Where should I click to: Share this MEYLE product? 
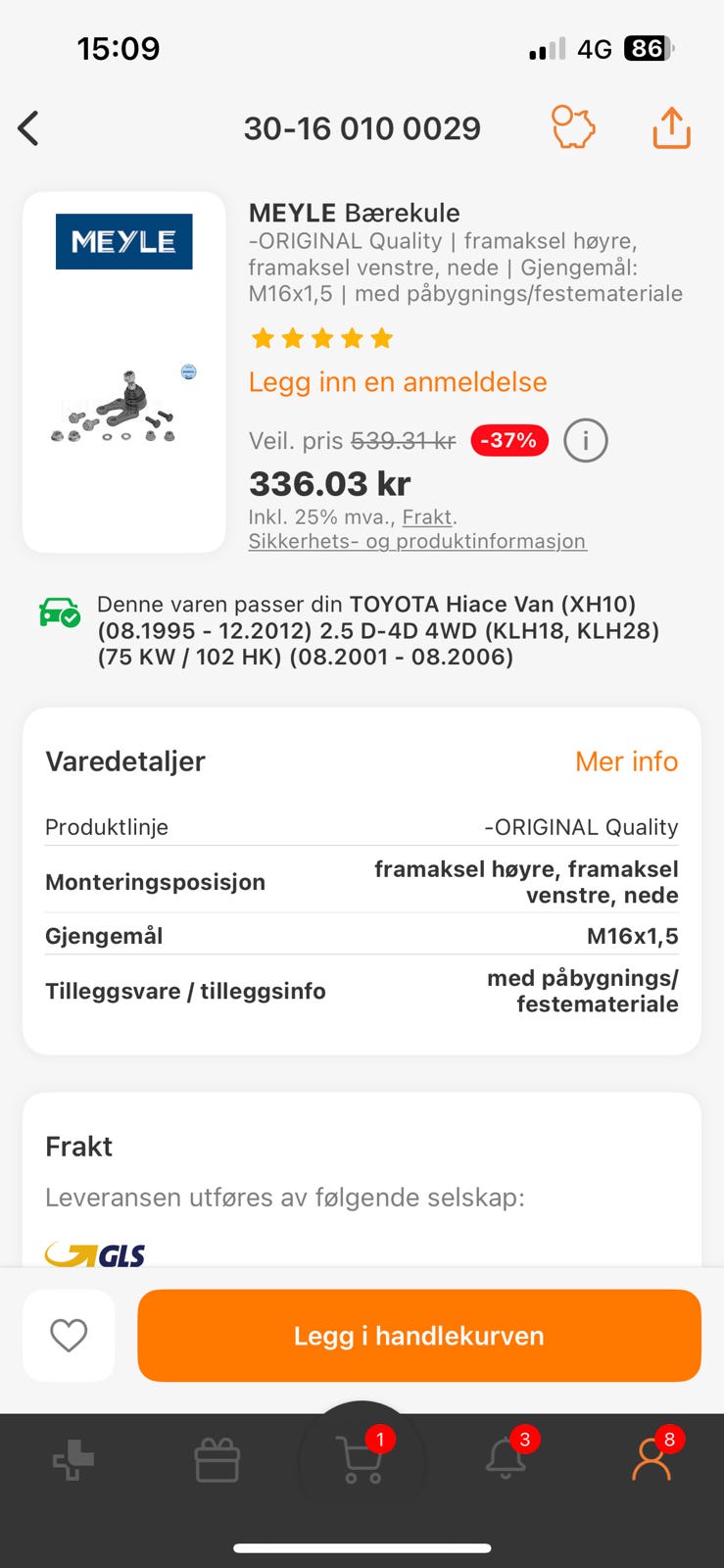coord(671,128)
